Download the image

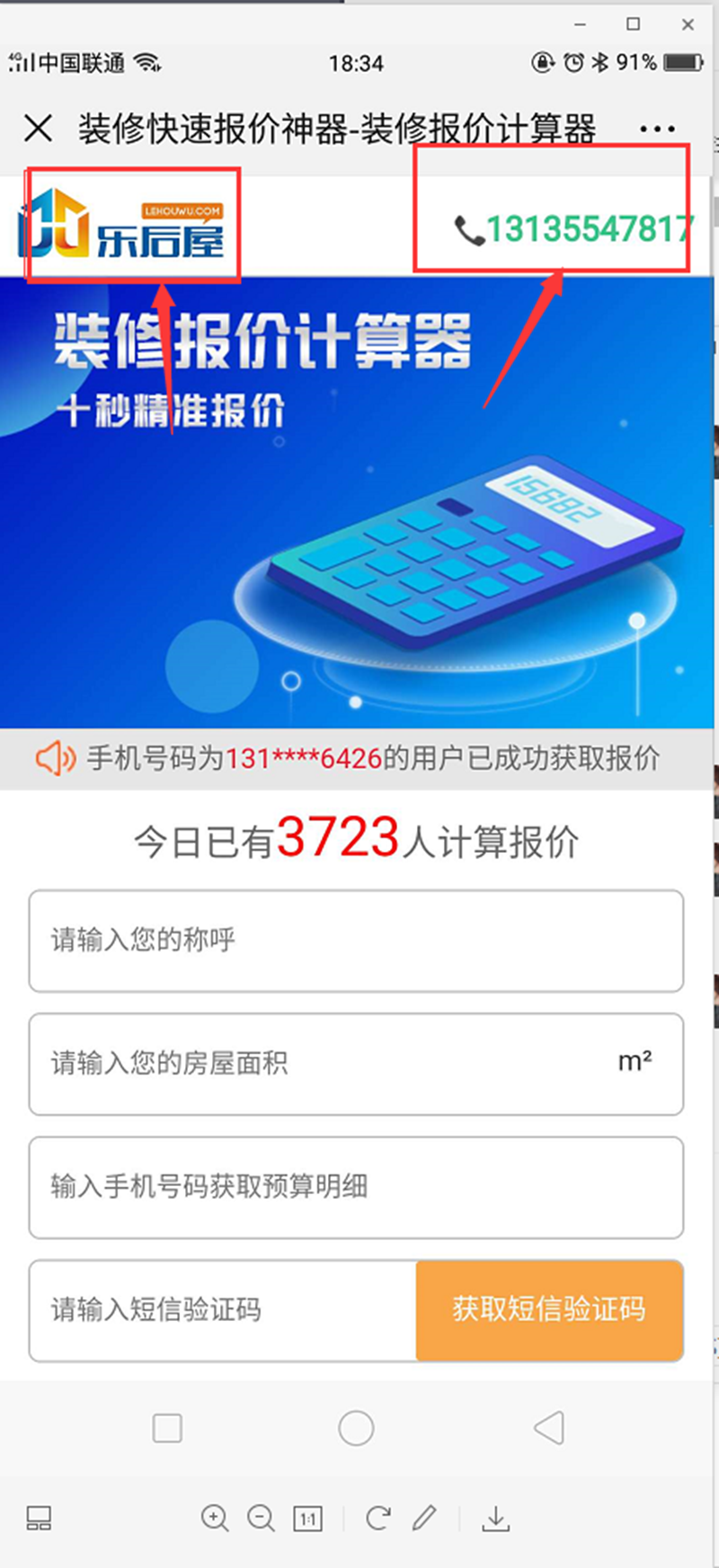coord(495,1519)
